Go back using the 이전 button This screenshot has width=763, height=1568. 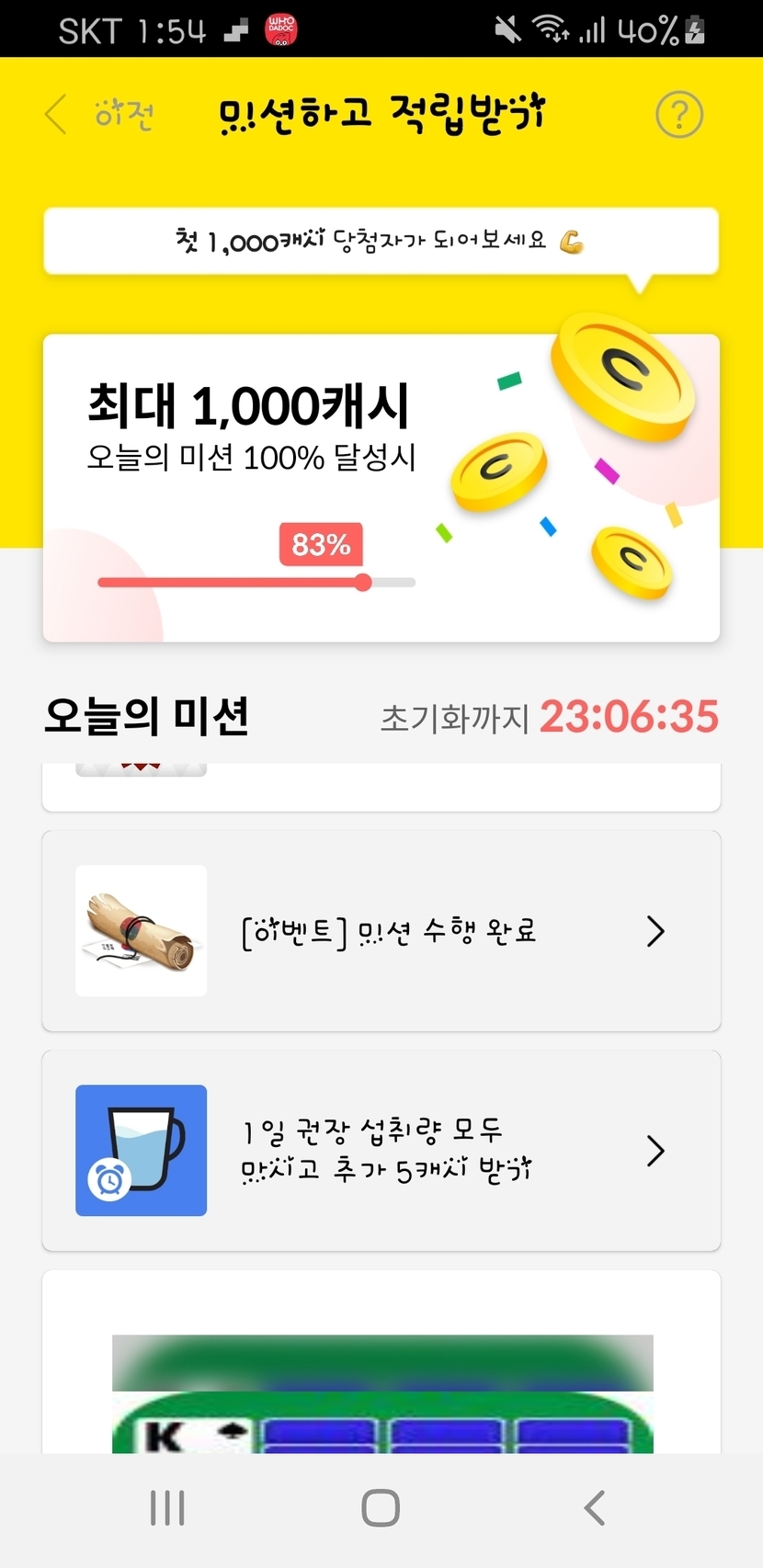(x=99, y=115)
